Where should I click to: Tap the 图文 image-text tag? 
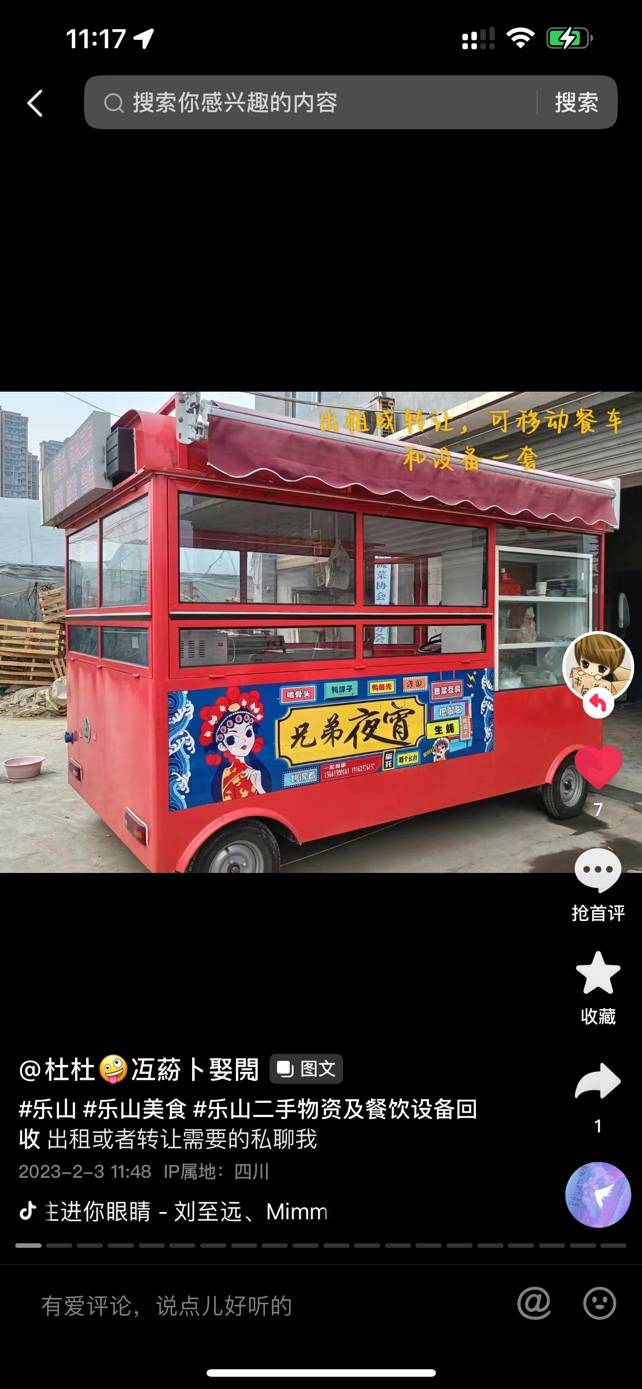(x=307, y=1069)
